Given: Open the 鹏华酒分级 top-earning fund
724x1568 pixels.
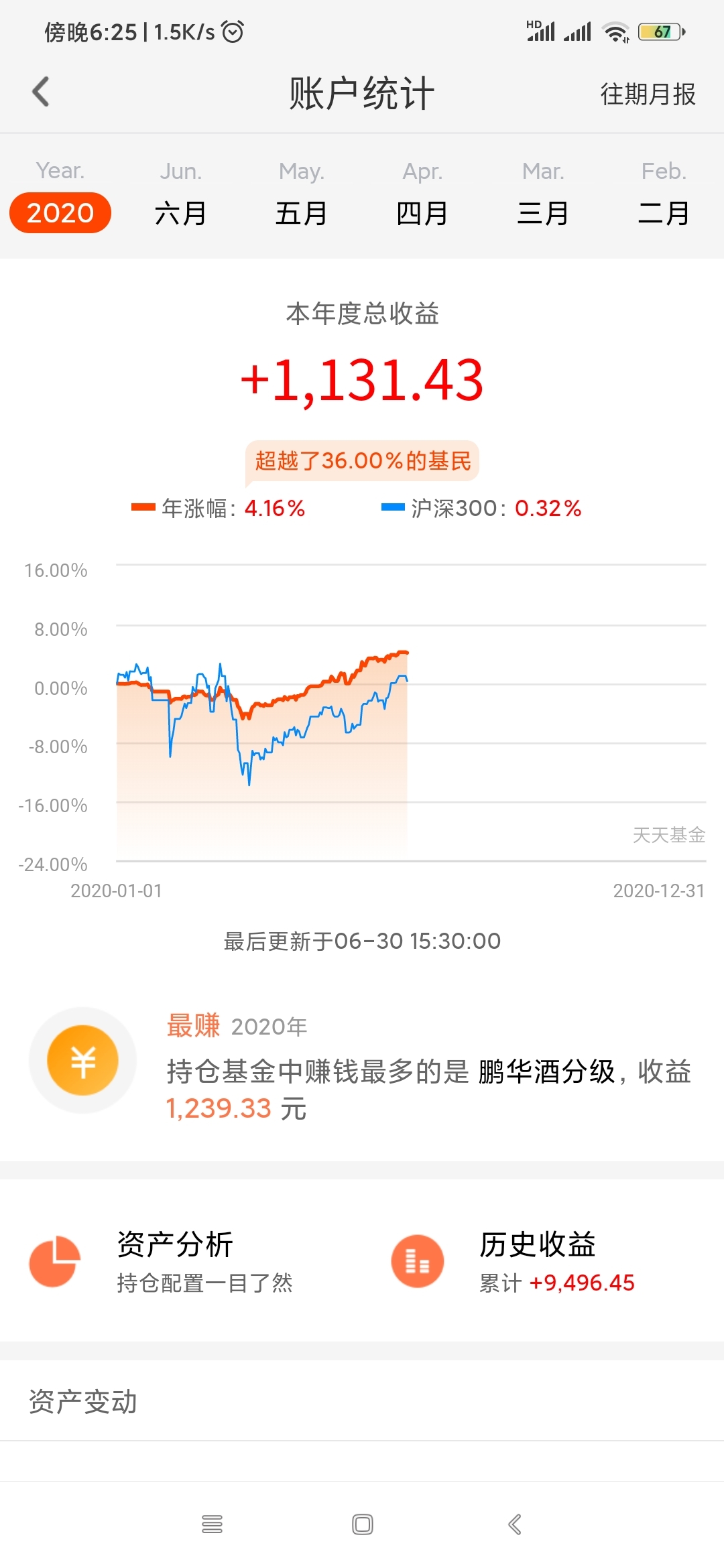Looking at the screenshot, I should (x=546, y=1071).
